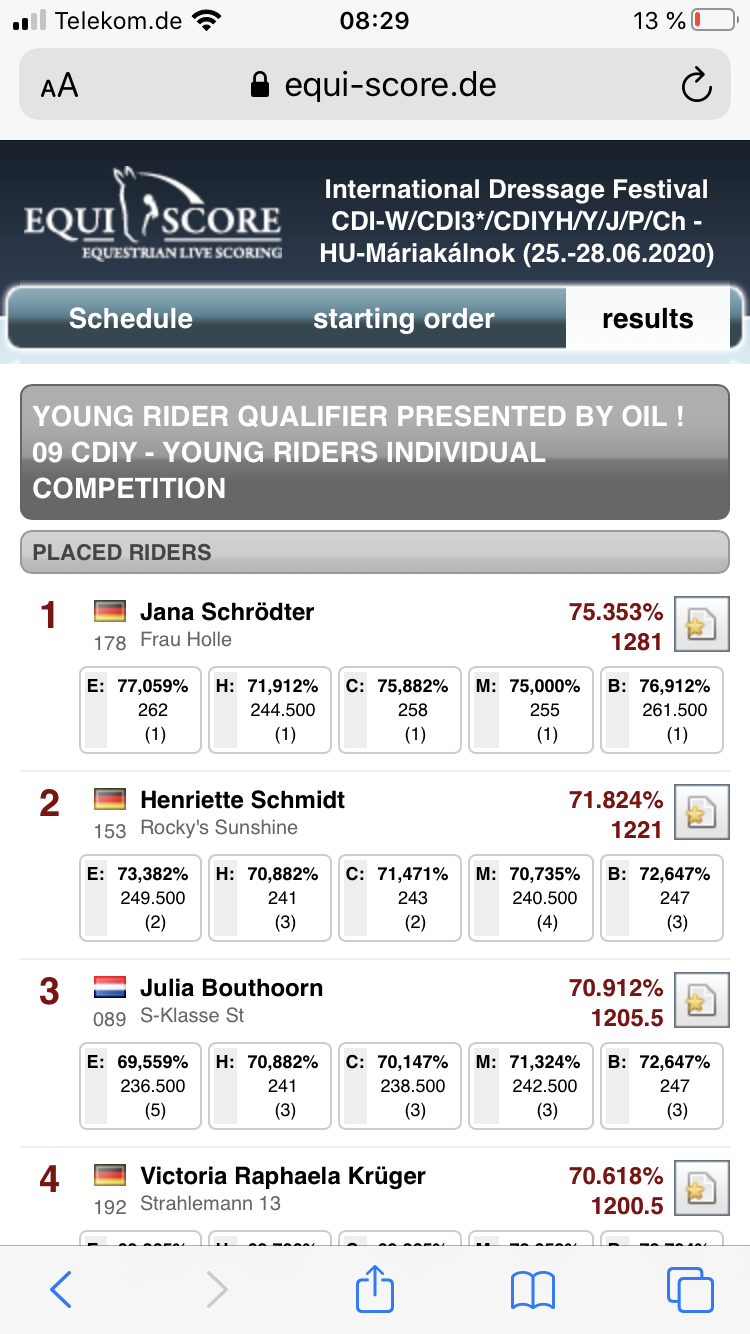The height and width of the screenshot is (1334, 750).
Task: Open Jana Schrödter's score sheet icon
Action: point(700,626)
